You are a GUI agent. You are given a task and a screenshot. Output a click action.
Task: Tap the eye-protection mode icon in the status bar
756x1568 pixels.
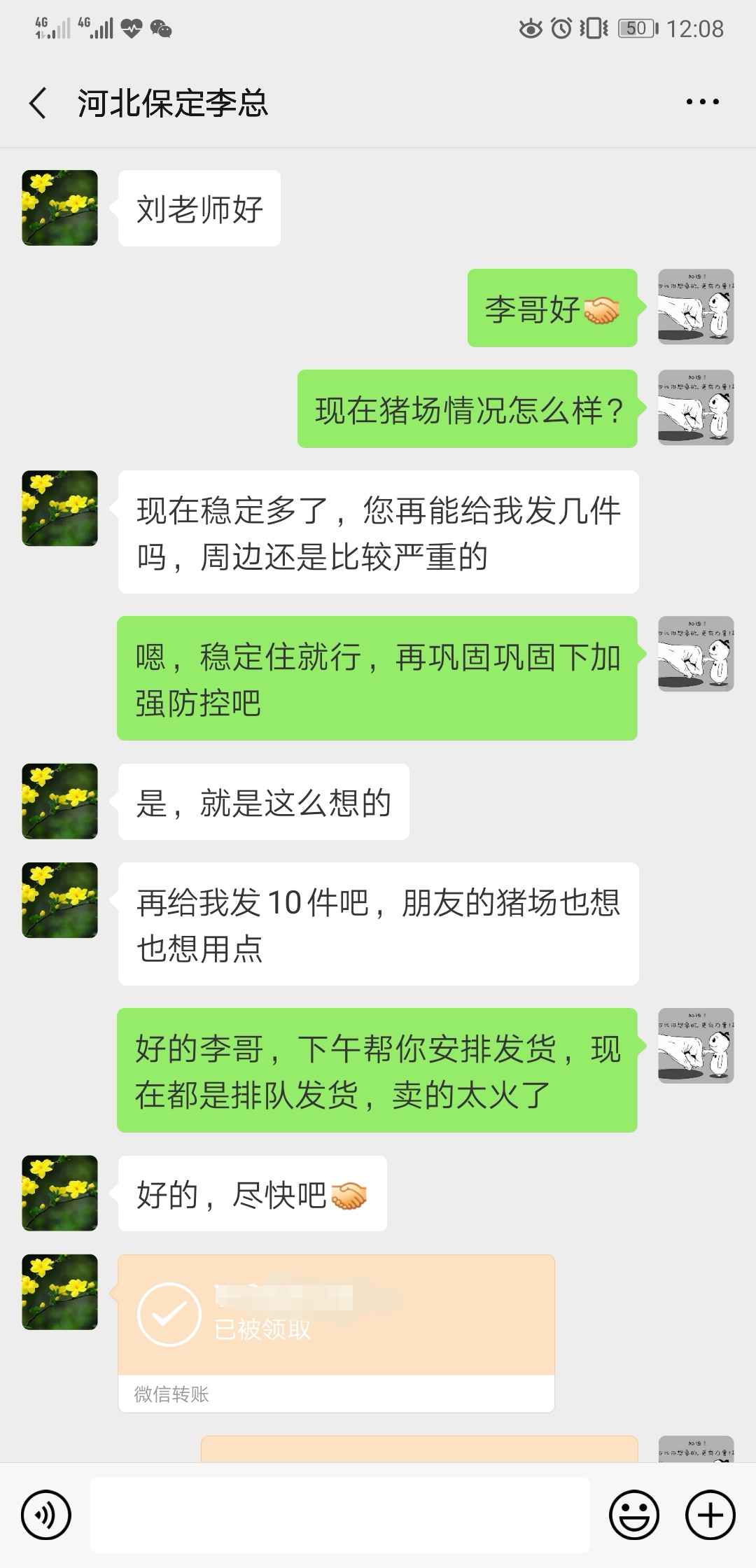(532, 29)
